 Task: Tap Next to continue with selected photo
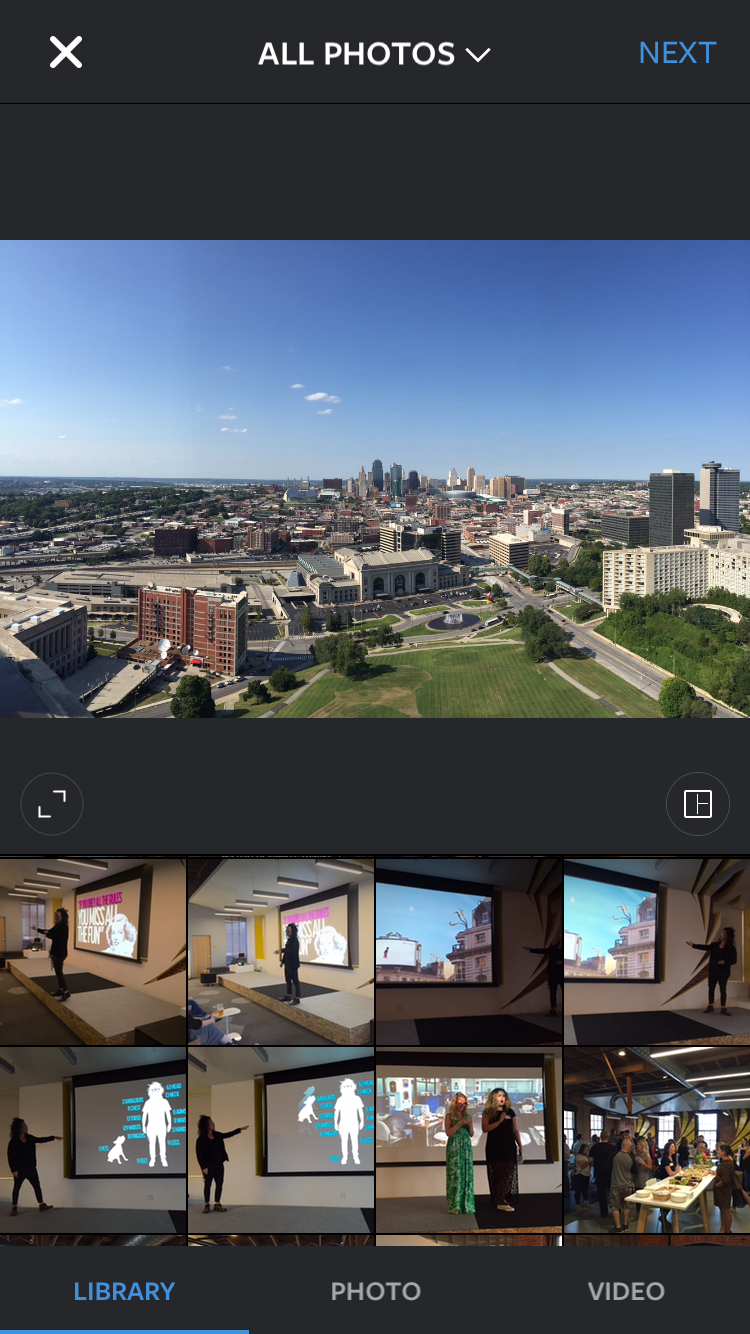[x=677, y=53]
